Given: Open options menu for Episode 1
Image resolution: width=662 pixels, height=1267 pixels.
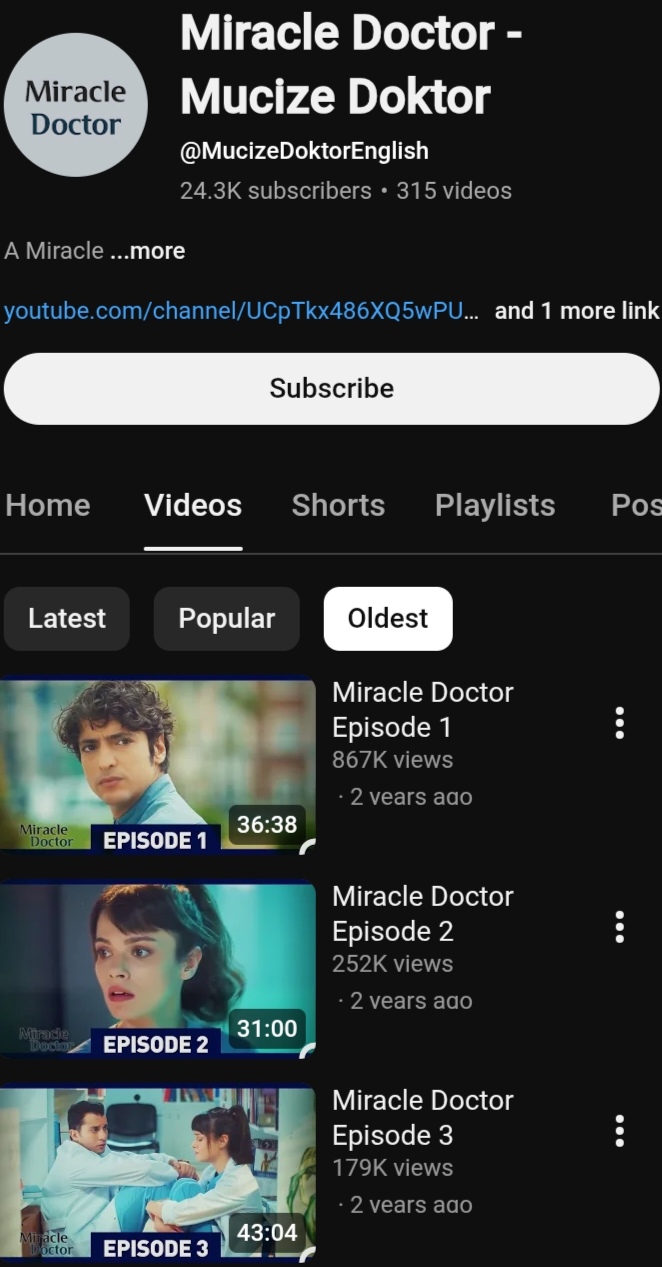Looking at the screenshot, I should point(620,723).
